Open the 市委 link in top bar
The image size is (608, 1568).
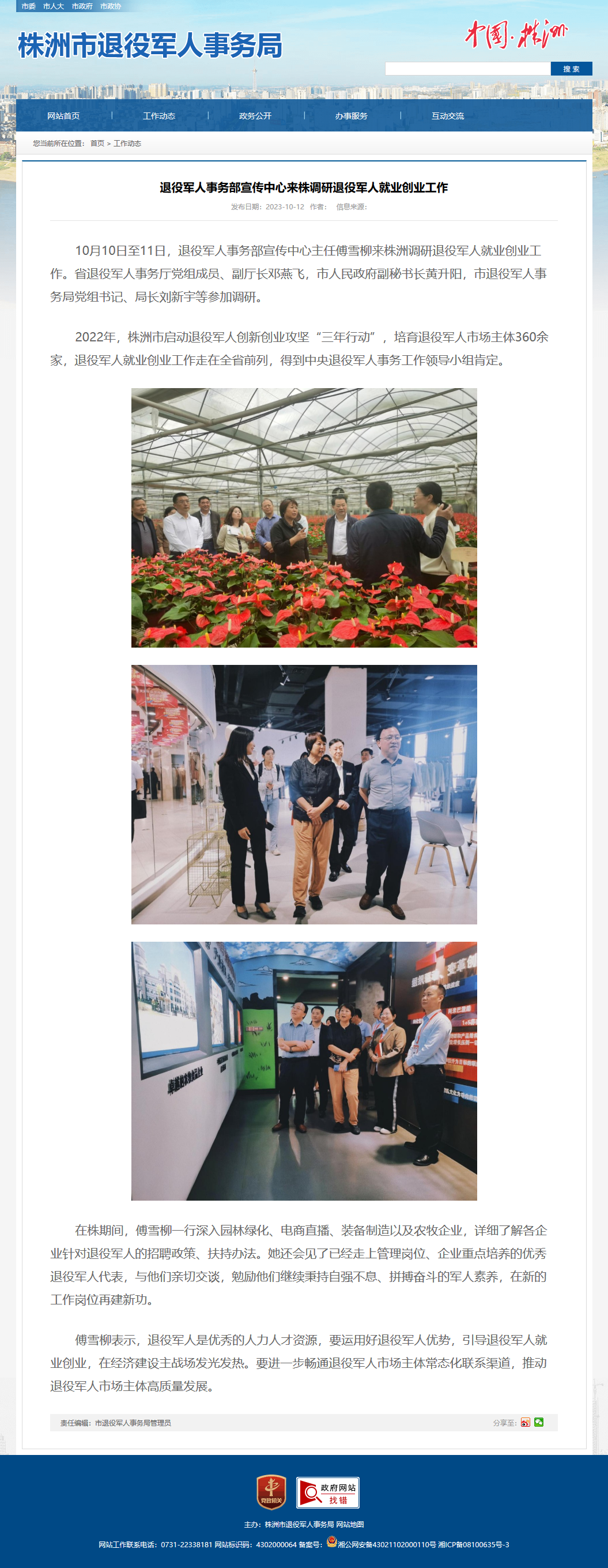click(x=29, y=6)
